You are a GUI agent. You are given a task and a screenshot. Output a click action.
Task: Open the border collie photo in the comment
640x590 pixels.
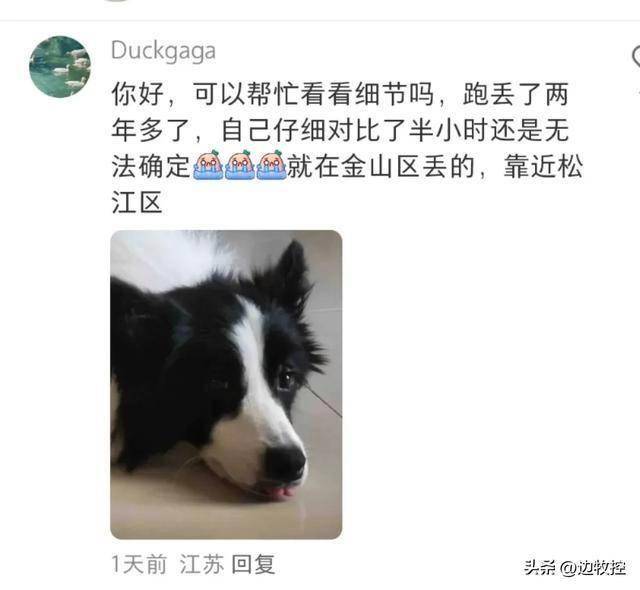point(226,384)
